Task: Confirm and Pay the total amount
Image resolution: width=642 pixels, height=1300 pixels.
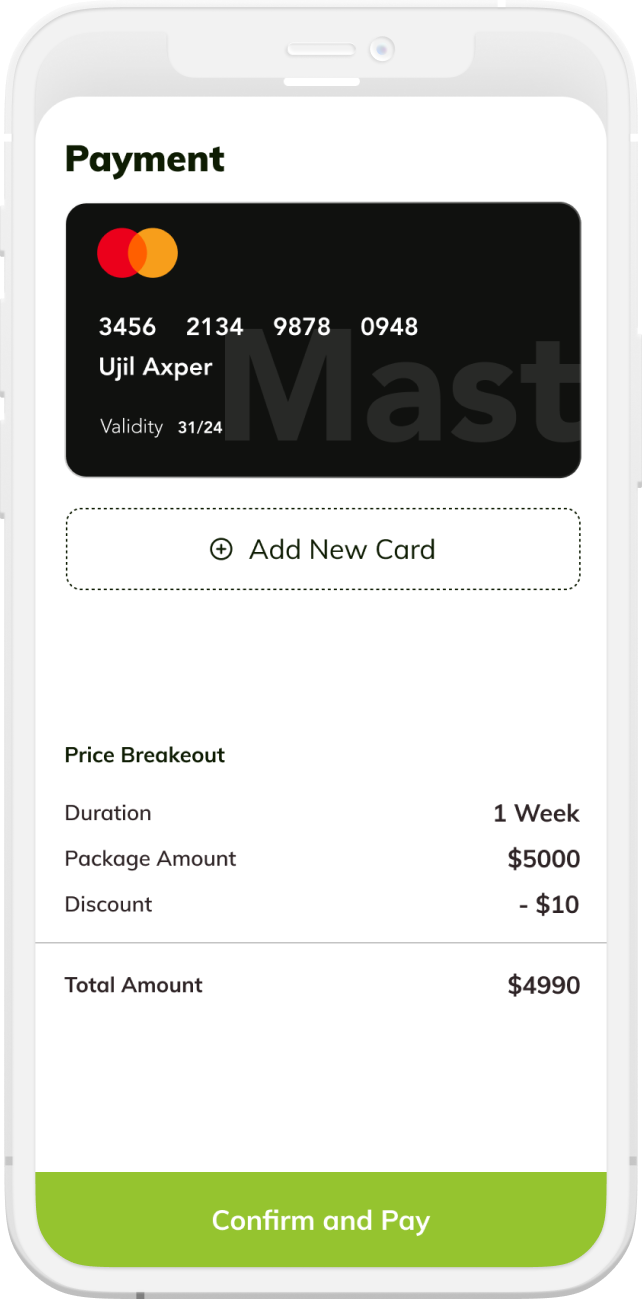Action: tap(321, 1220)
